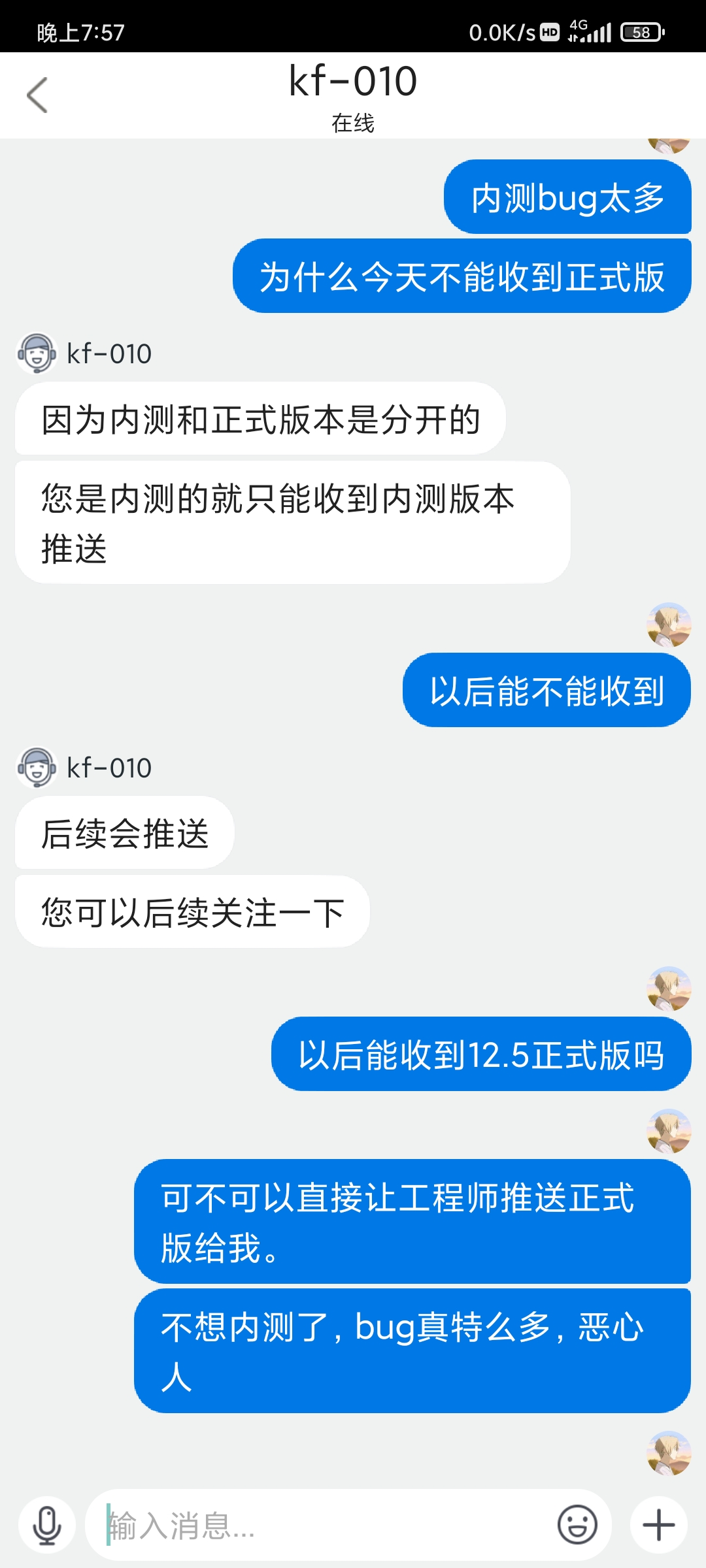The width and height of the screenshot is (706, 1568).
Task: Open the emoji picker
Action: (577, 1526)
